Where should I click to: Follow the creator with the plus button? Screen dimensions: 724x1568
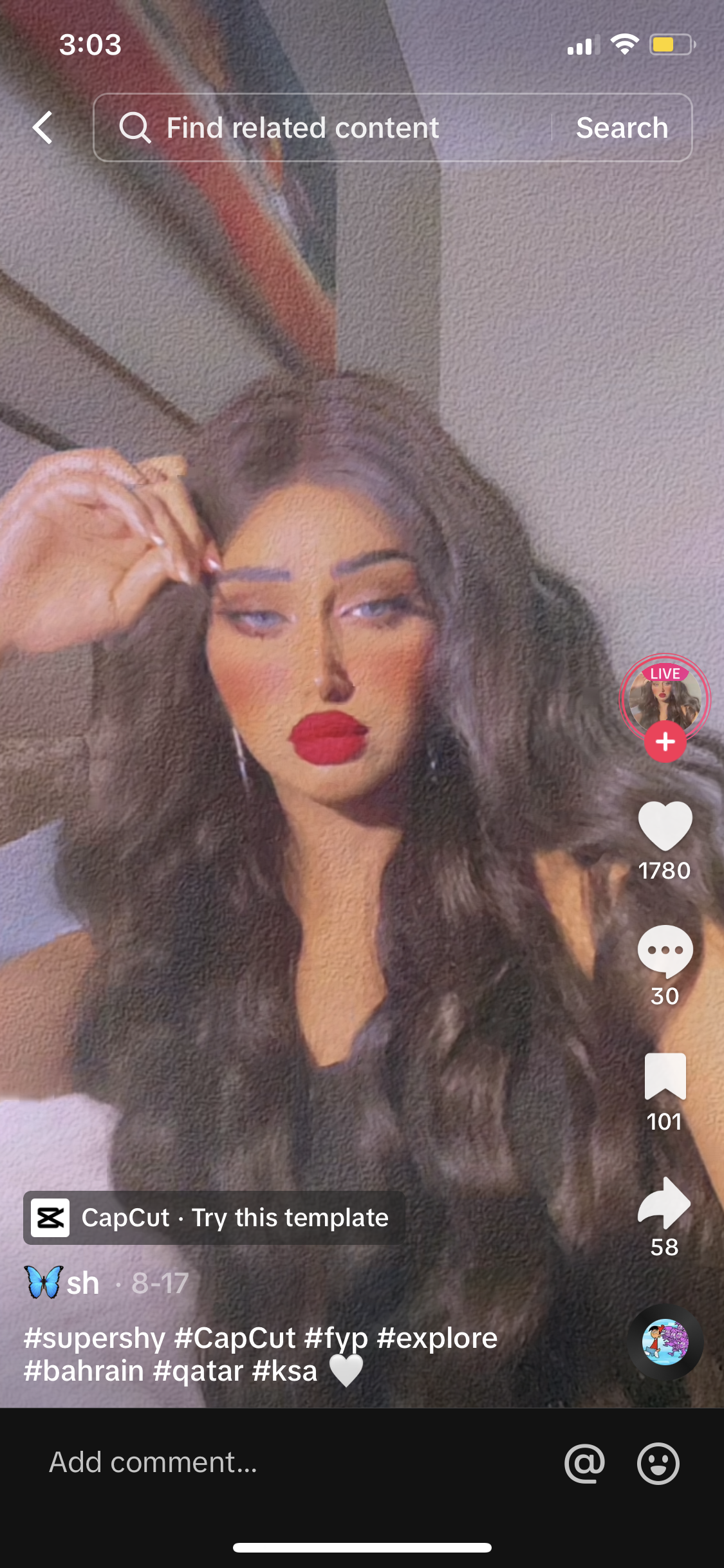tap(665, 742)
